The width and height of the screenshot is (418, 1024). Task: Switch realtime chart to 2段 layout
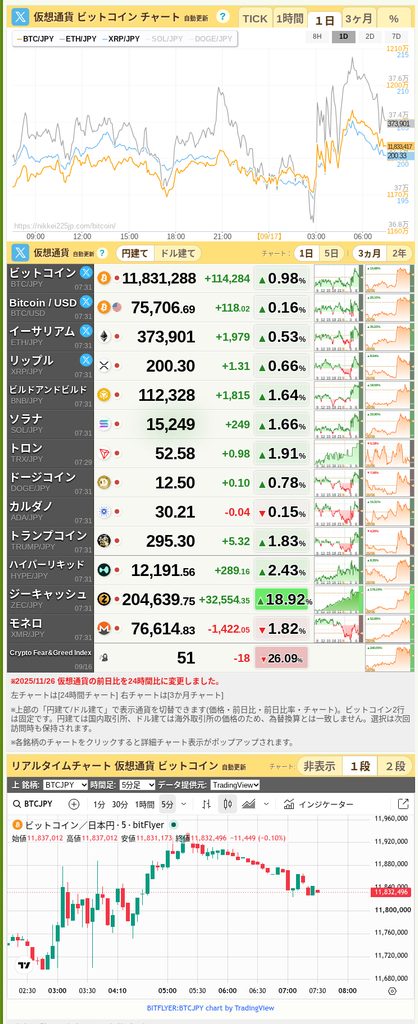point(395,765)
